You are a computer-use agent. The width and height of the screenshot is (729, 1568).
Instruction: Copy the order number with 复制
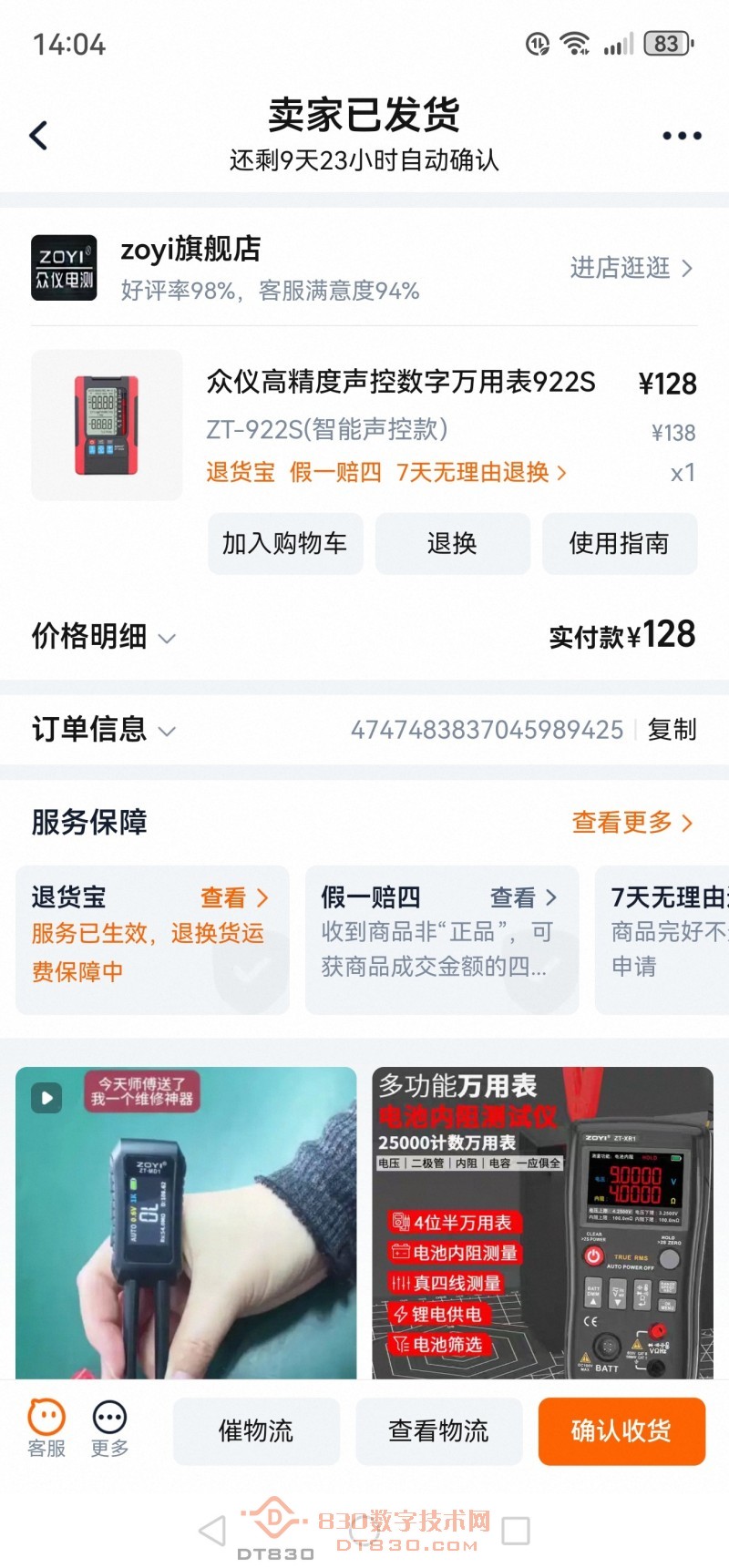[671, 731]
